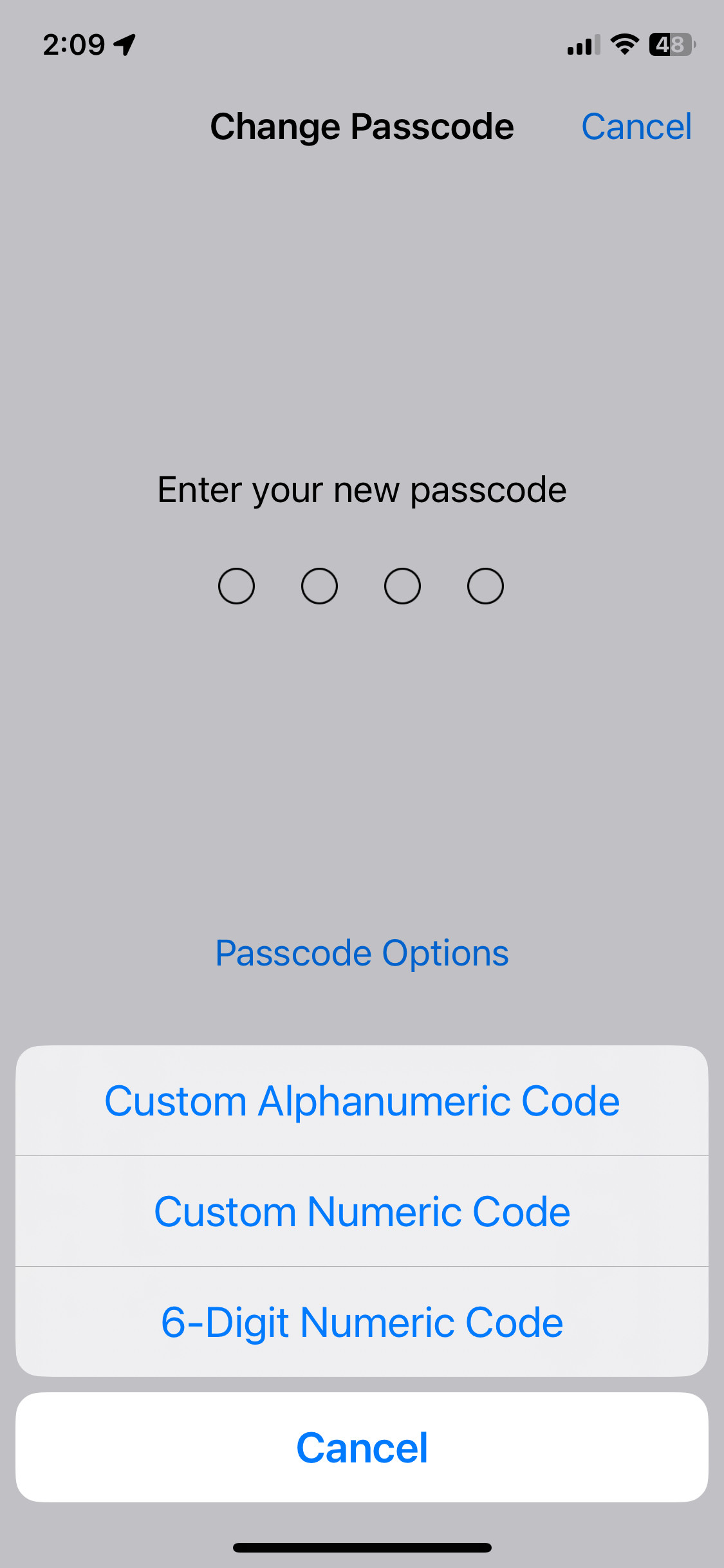Screen dimensions: 724x1568
Task: Open Passcode Options
Action: (362, 953)
